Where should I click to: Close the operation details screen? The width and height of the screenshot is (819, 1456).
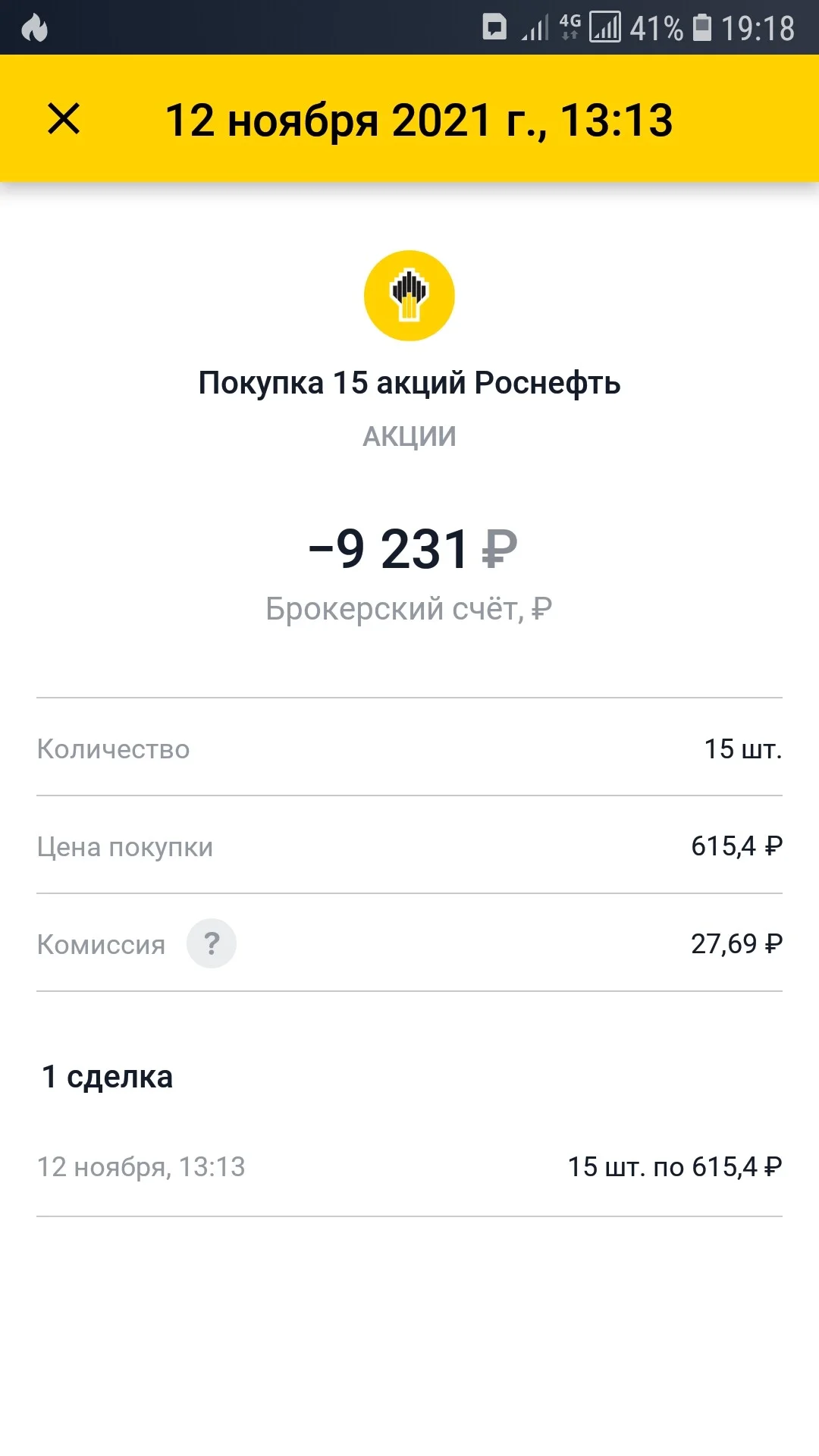point(64,119)
